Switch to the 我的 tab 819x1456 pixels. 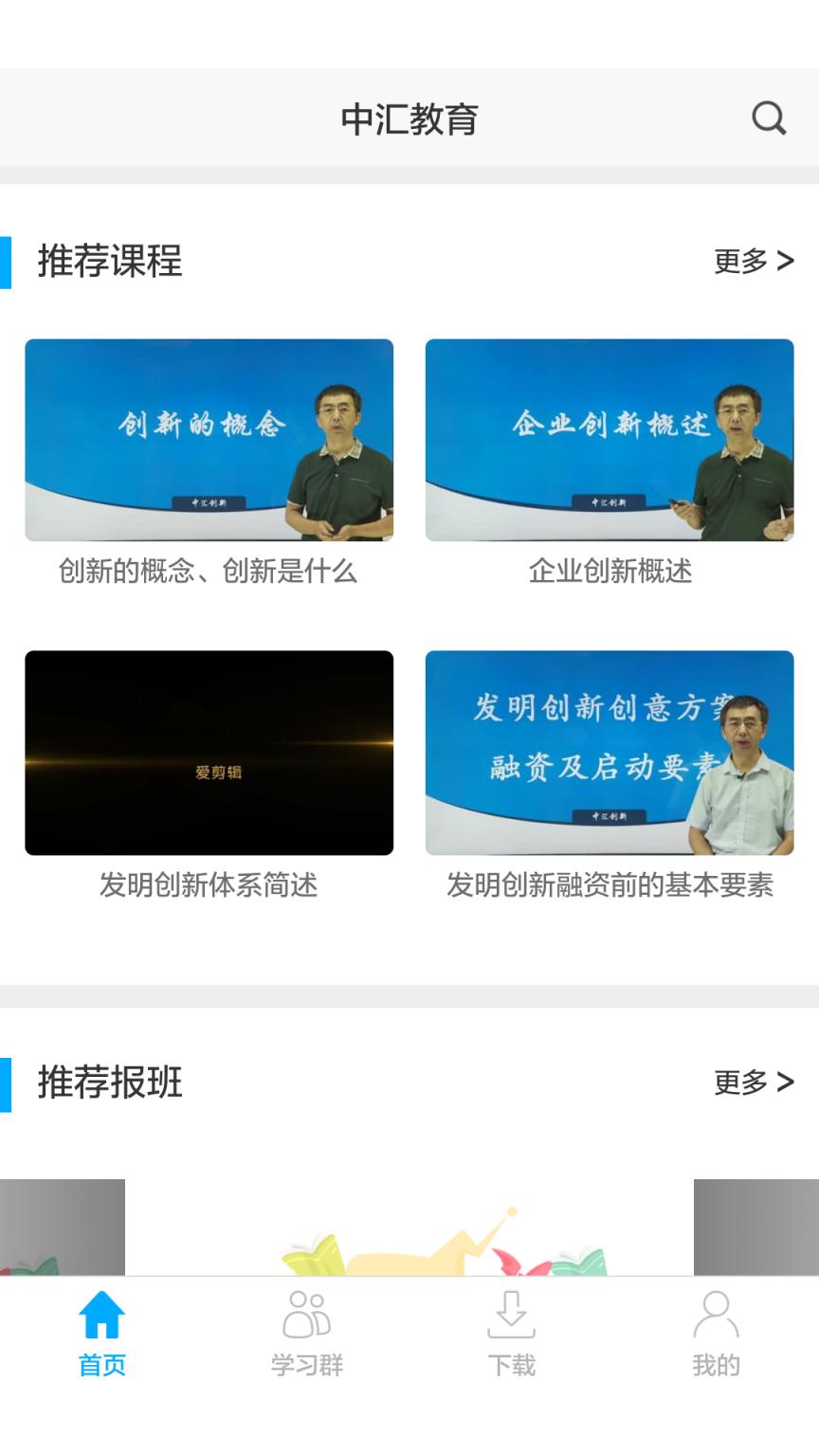pyautogui.click(x=716, y=1332)
